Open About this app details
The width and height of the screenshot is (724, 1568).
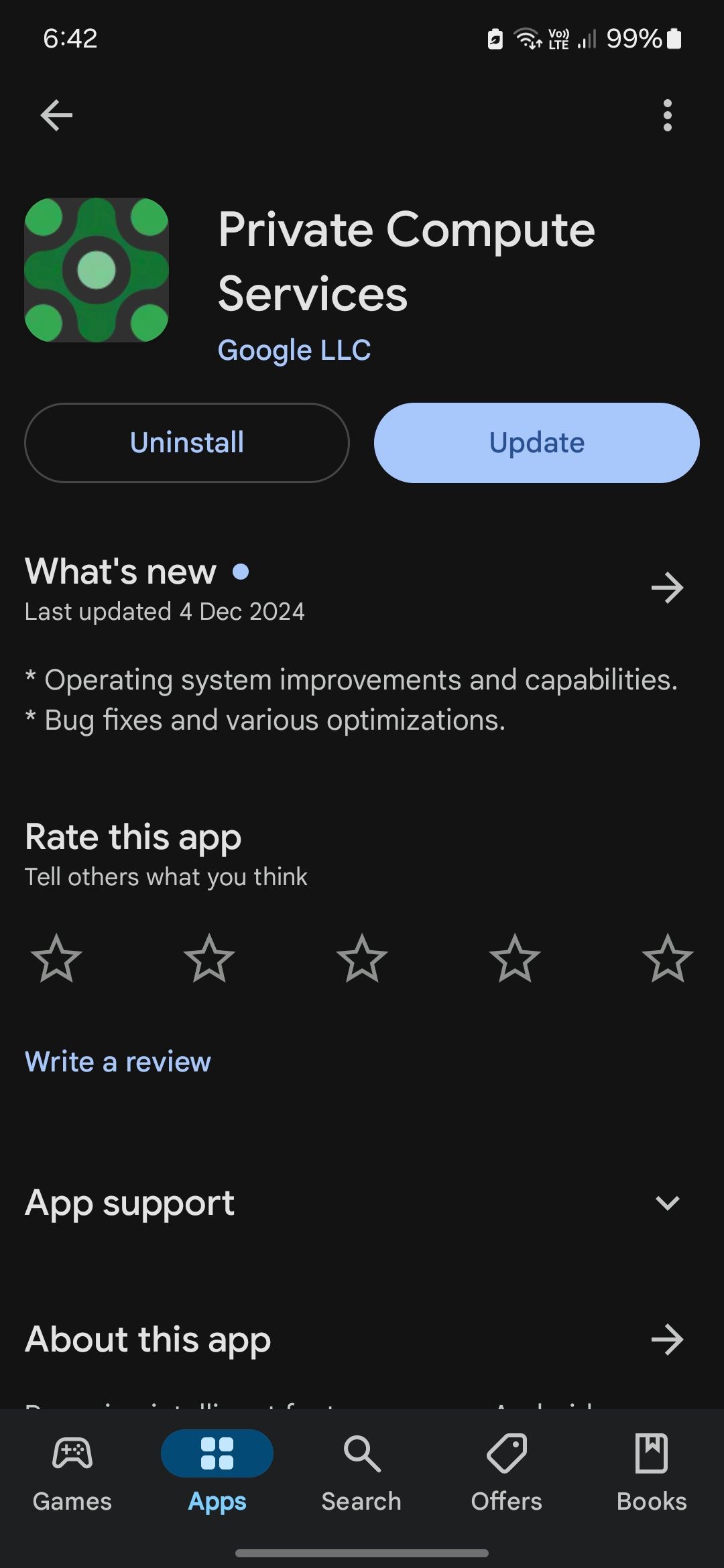[x=667, y=1340]
